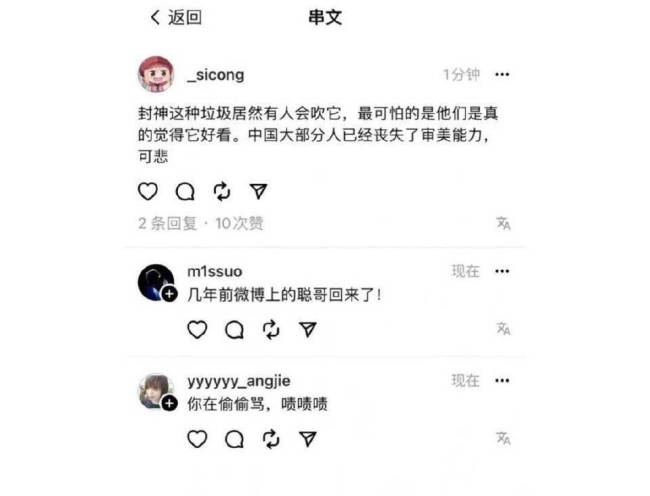Go back using the 返回 button
Viewport: 650px width, 496px height.
point(175,17)
